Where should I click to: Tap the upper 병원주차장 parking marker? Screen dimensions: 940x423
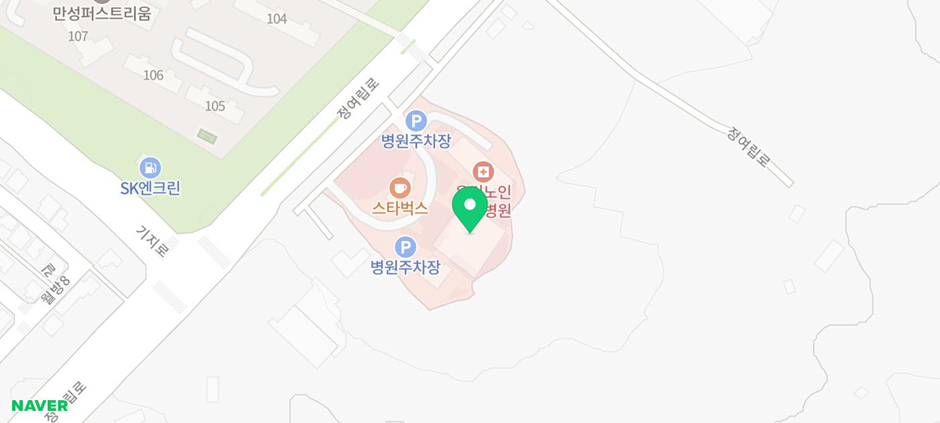416,121
